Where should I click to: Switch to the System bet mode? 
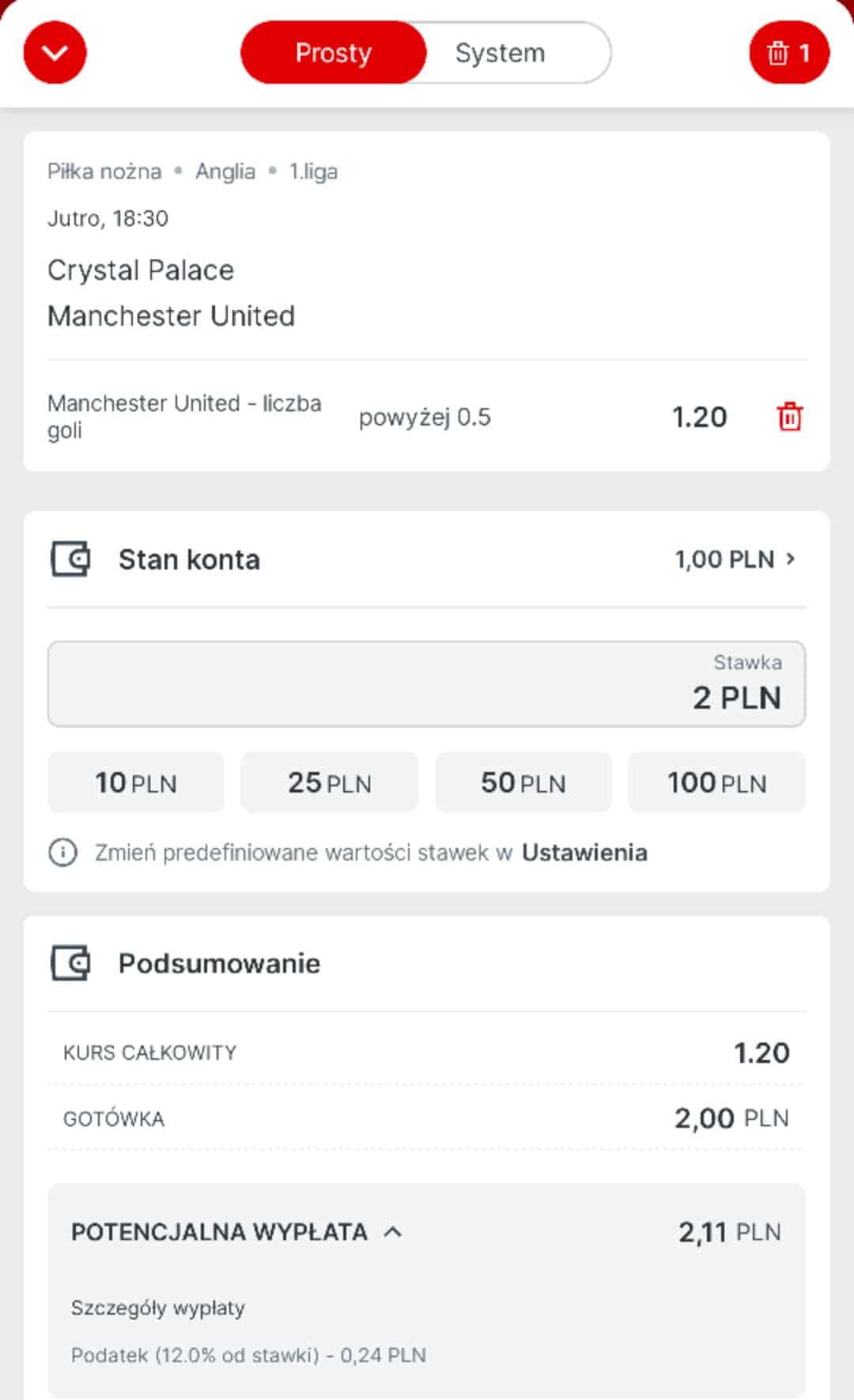pyautogui.click(x=499, y=53)
